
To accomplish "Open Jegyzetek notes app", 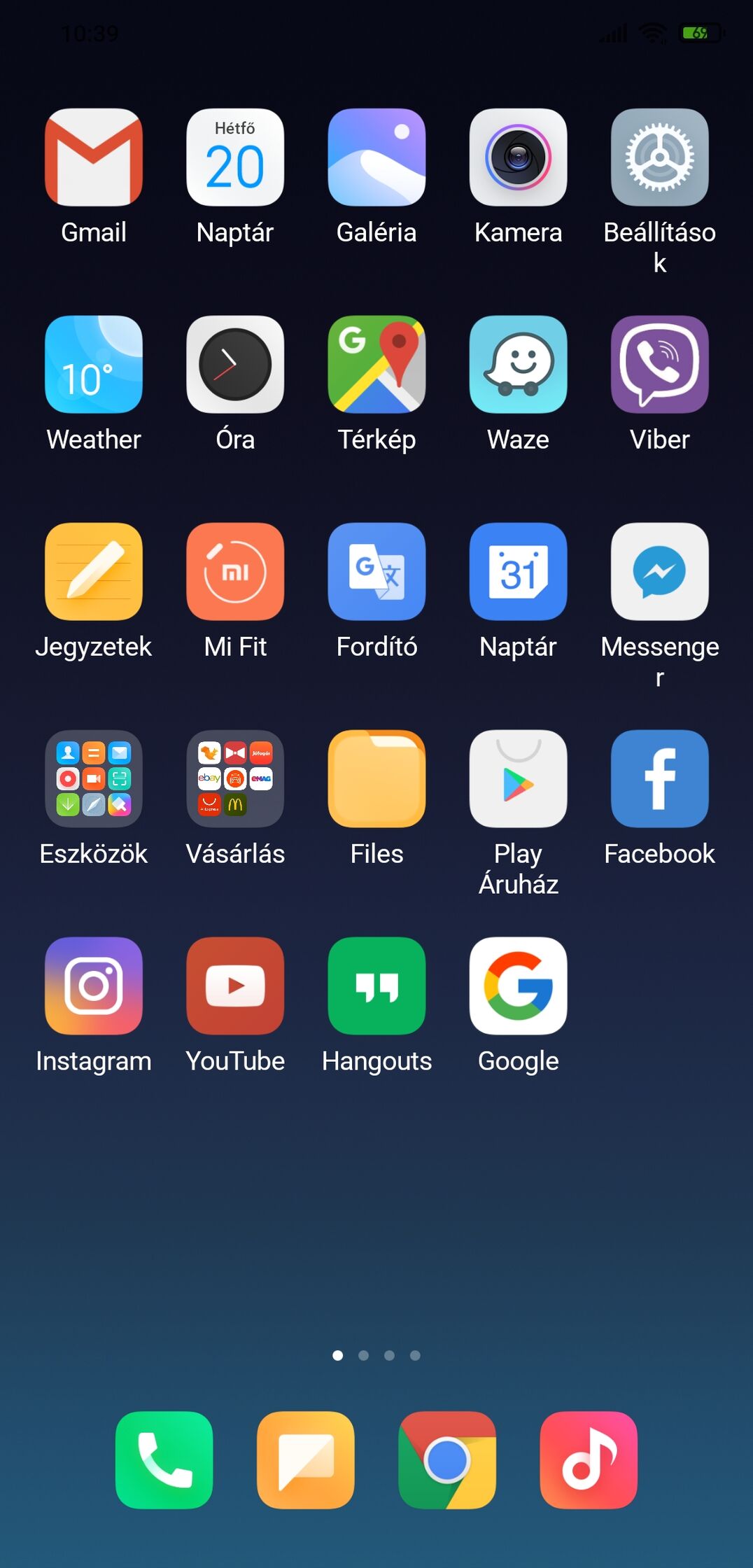I will point(94,572).
